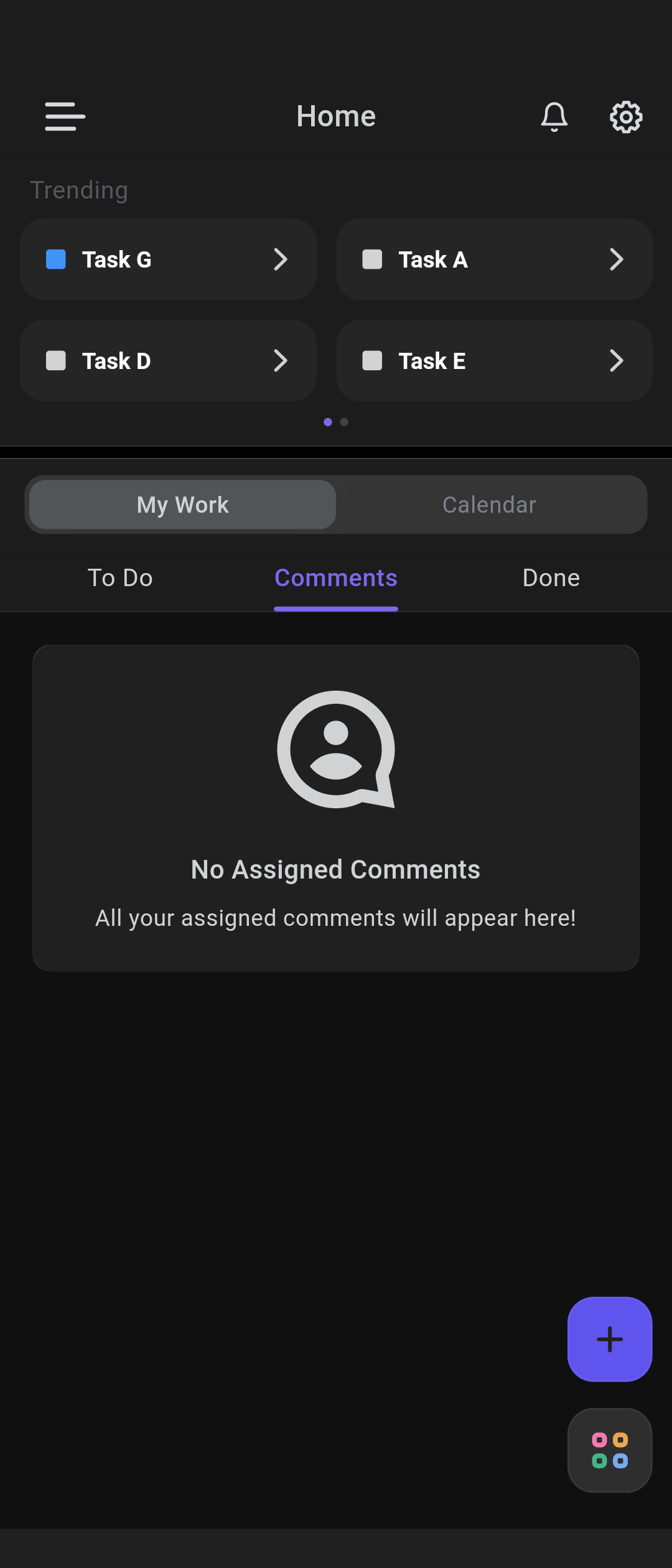The height and width of the screenshot is (1568, 672).
Task: Tap the comment avatar illustration
Action: pos(335,750)
